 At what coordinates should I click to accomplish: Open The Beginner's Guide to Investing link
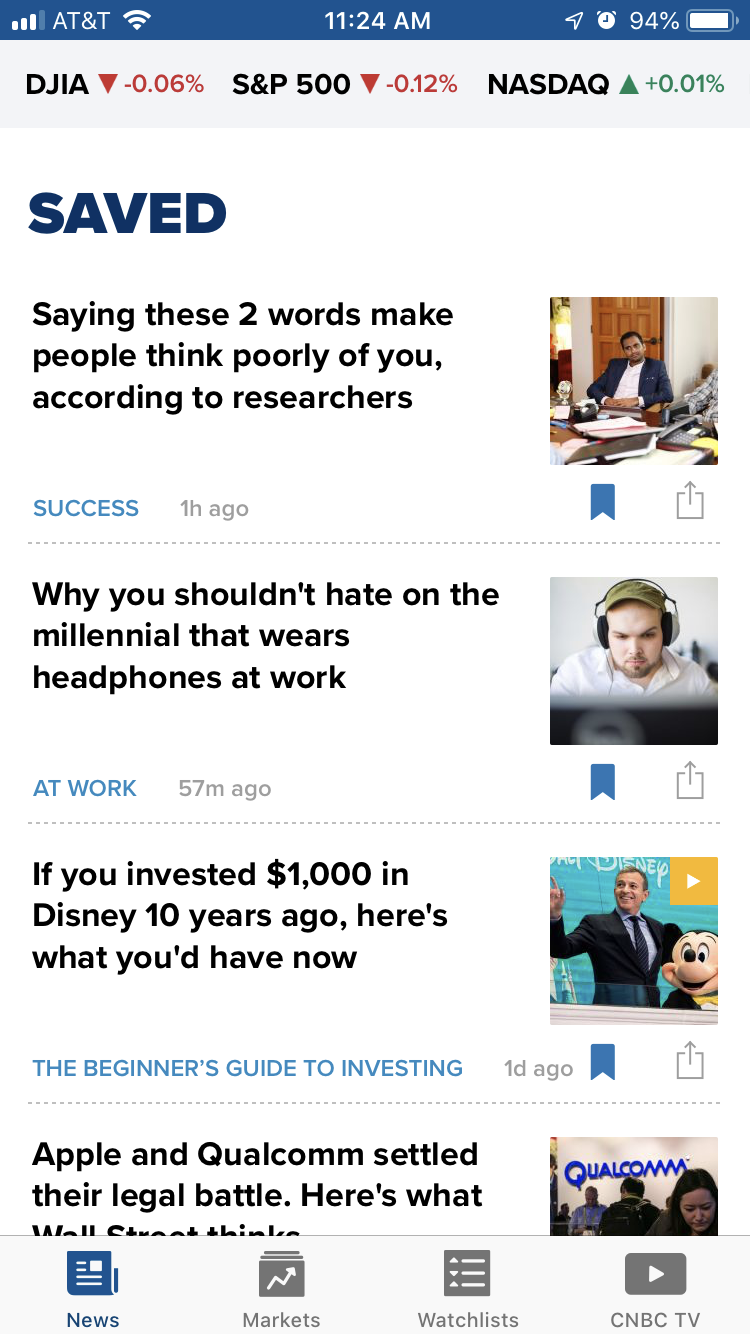(248, 1068)
